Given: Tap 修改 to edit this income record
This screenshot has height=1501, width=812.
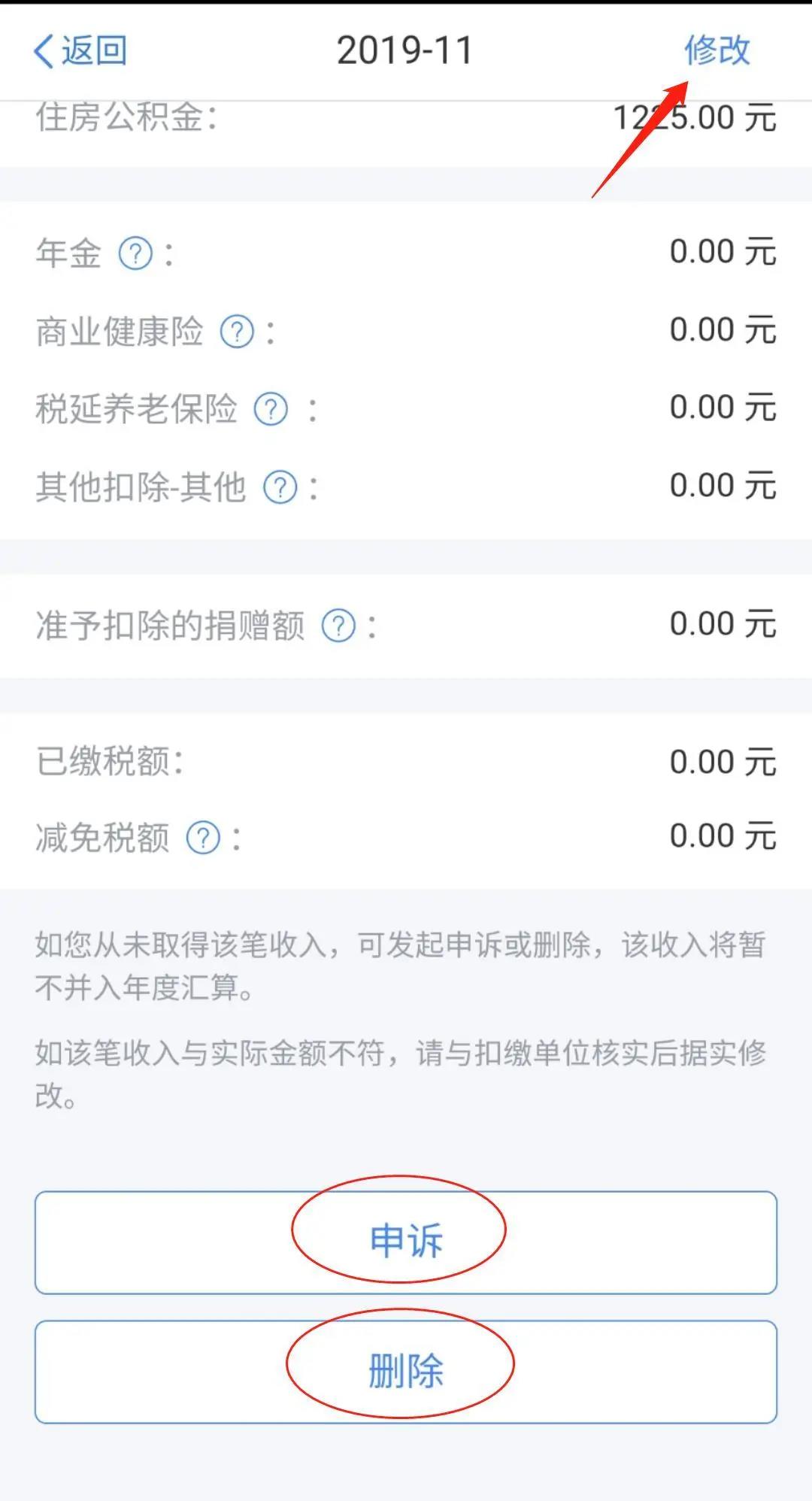Looking at the screenshot, I should (x=717, y=50).
